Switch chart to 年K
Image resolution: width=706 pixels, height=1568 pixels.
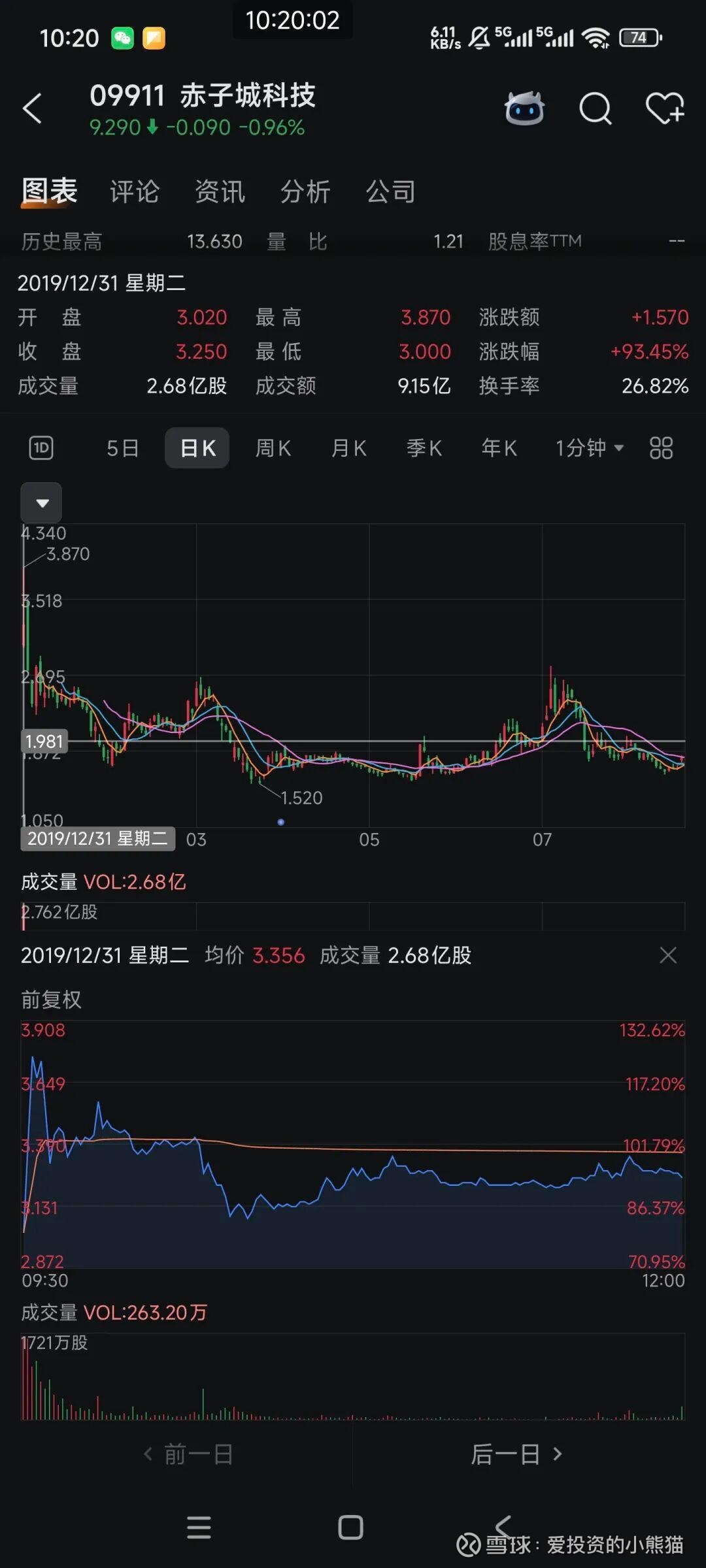point(499,448)
